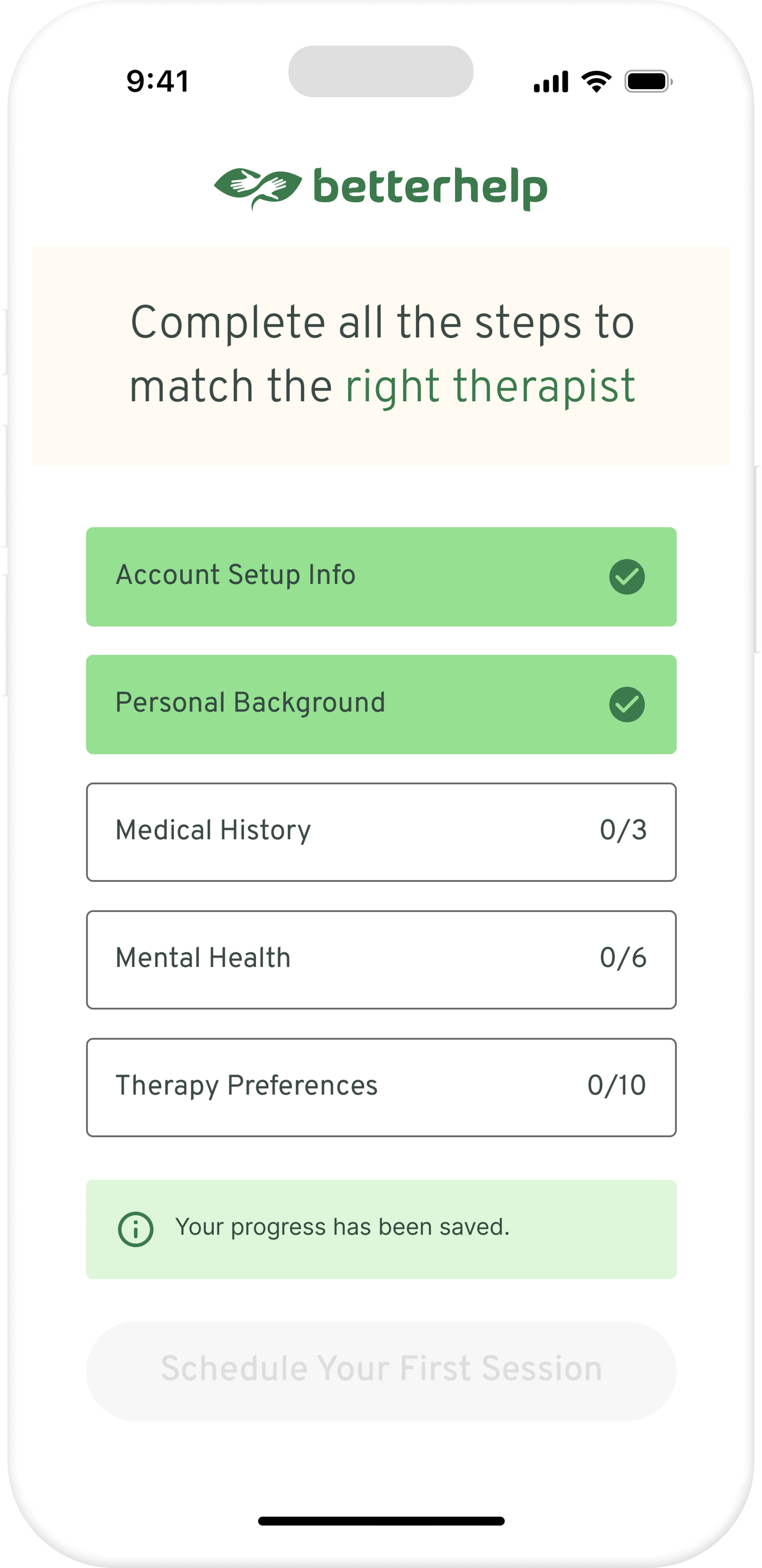Start the Medical History section

[381, 832]
